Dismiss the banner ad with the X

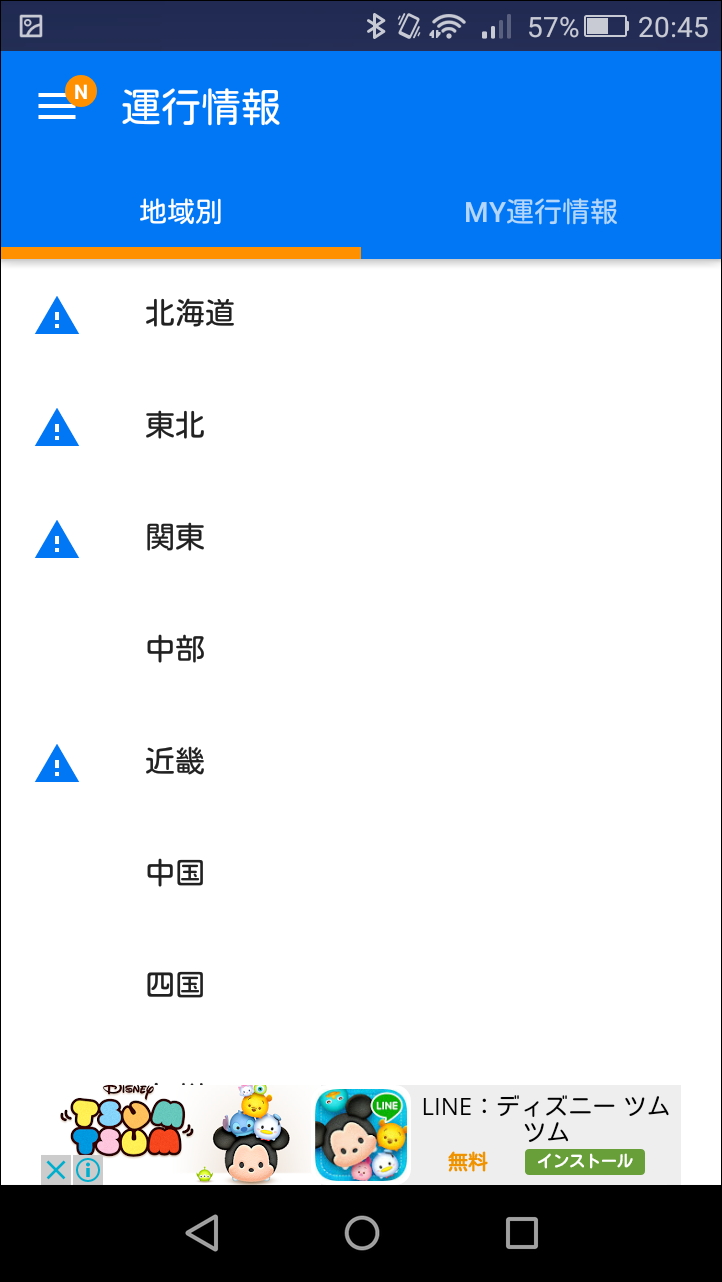point(57,1170)
